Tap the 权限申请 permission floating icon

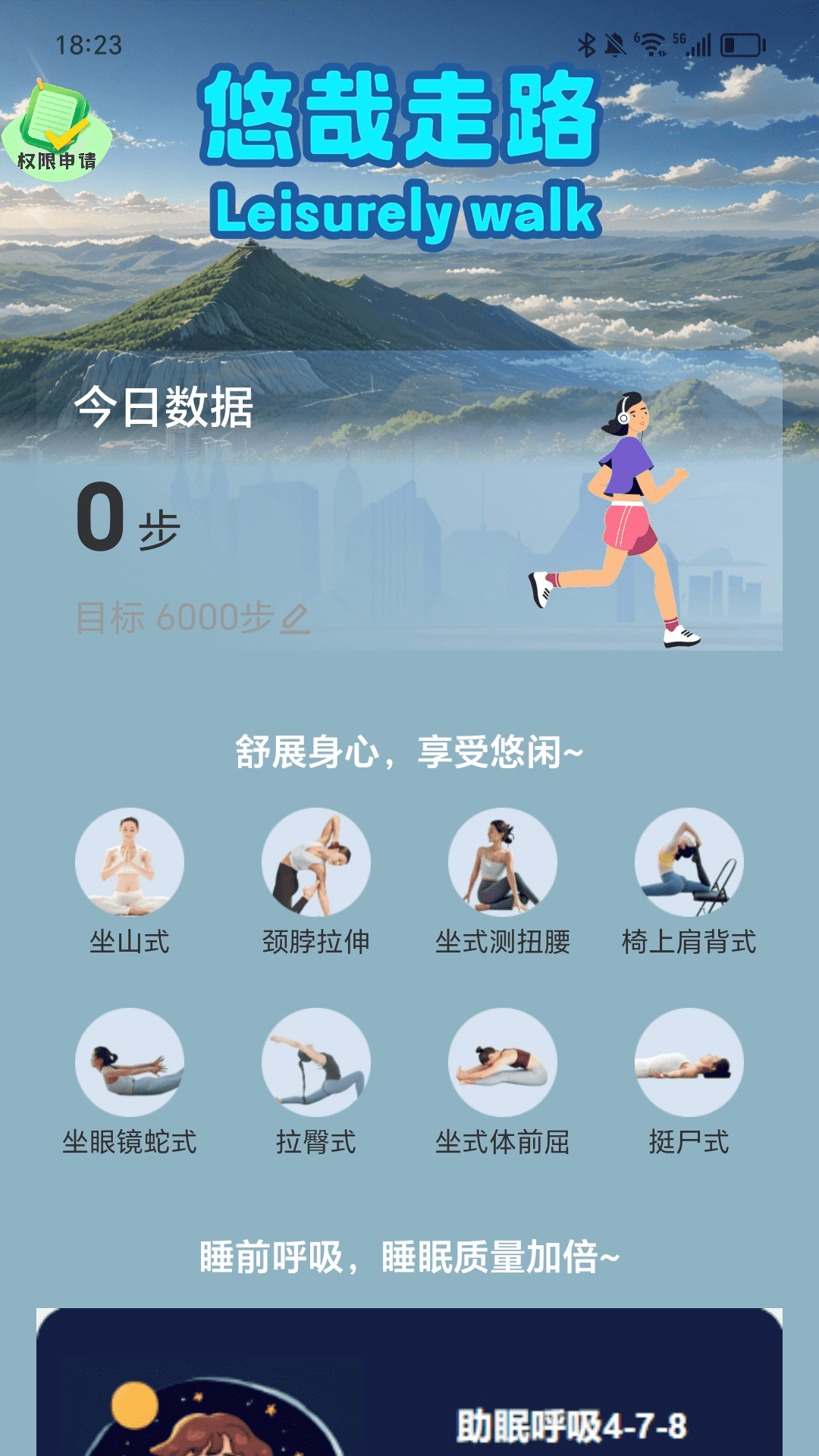pos(61,125)
